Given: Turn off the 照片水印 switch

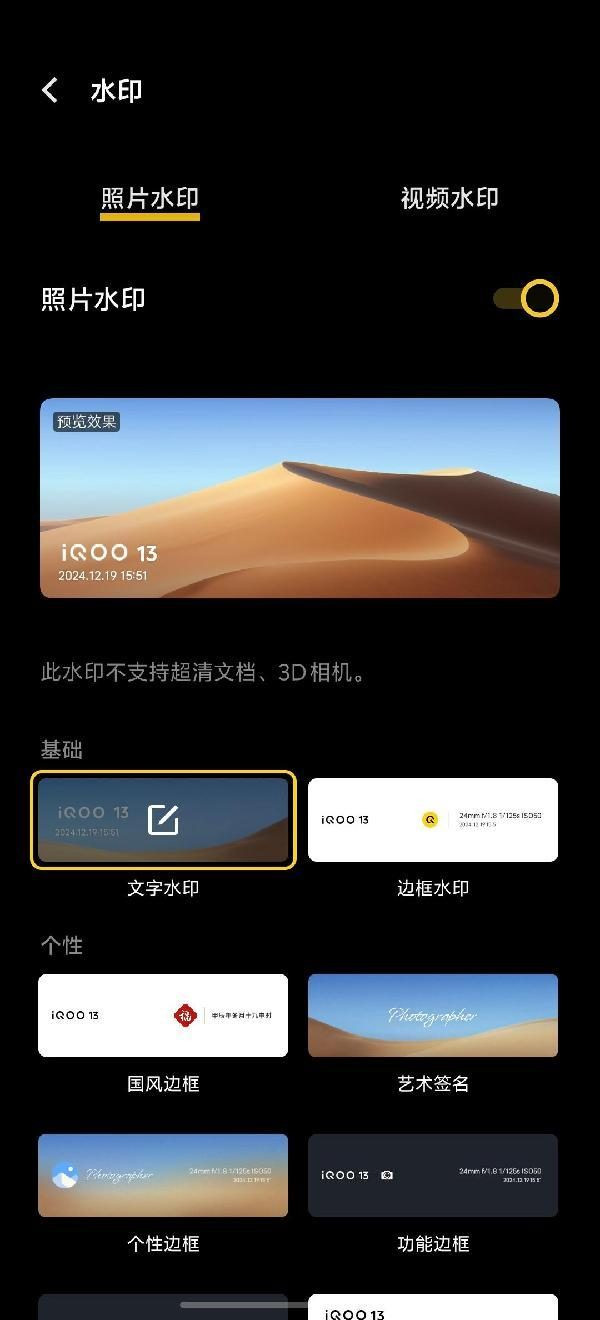Looking at the screenshot, I should pyautogui.click(x=526, y=299).
